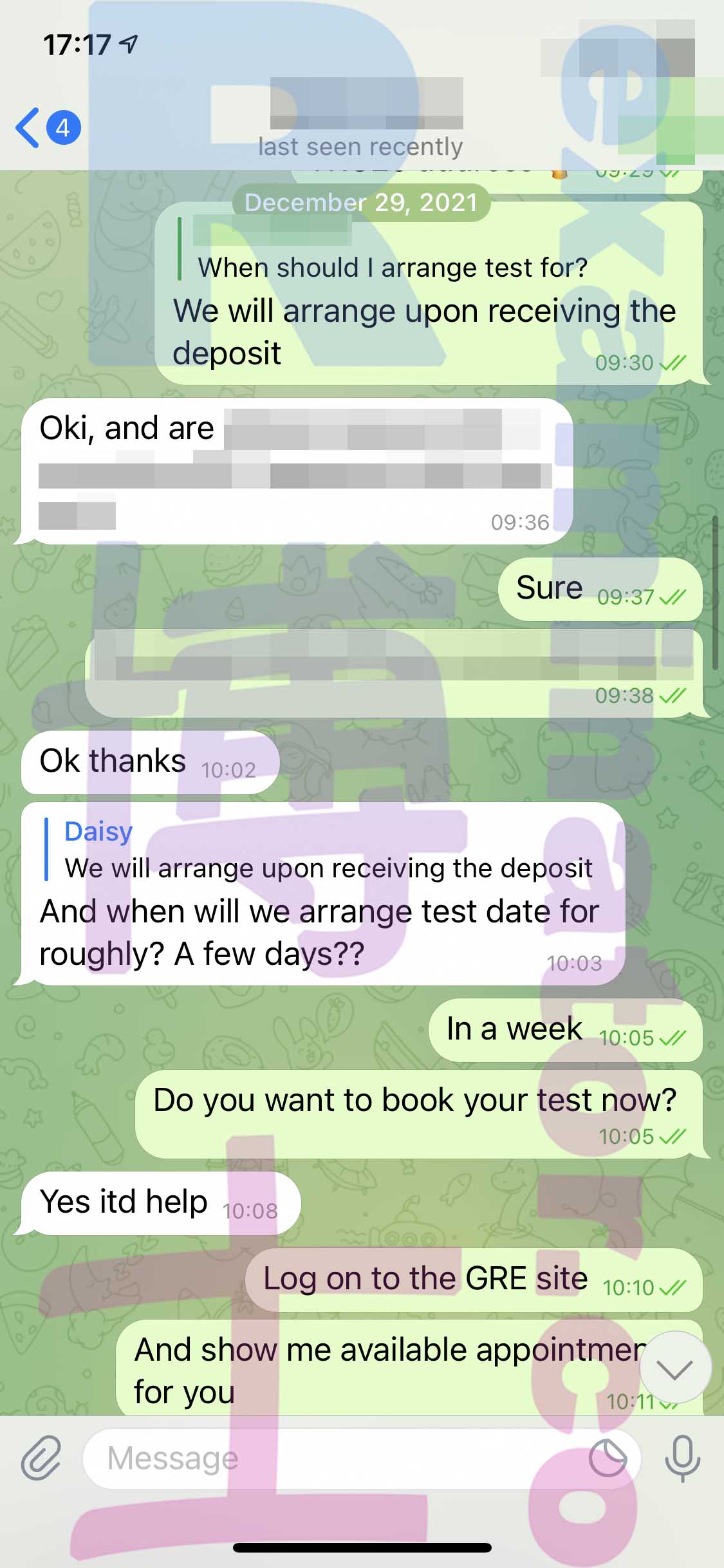
Task: Go back to the chat list
Action: (48, 127)
